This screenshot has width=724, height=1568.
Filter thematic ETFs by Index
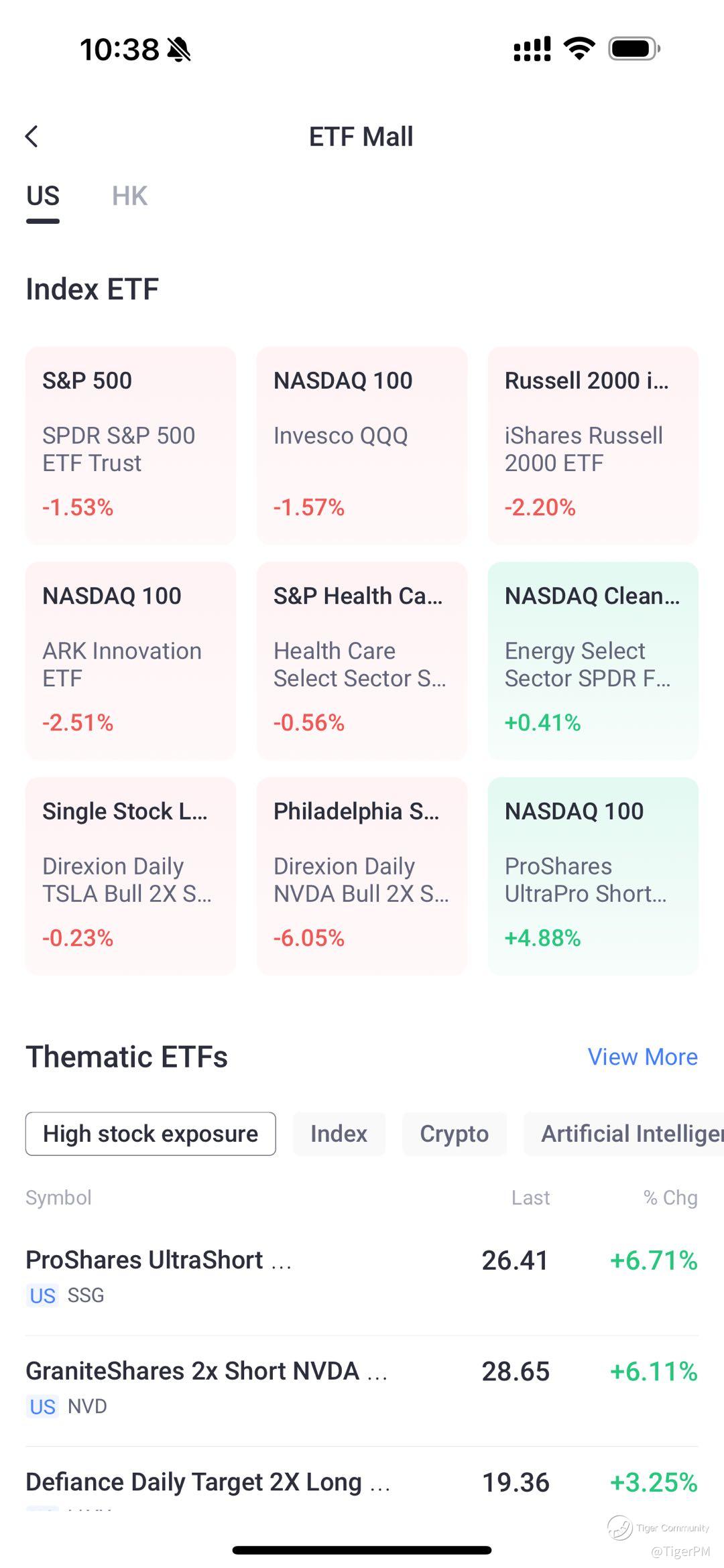tap(339, 1134)
